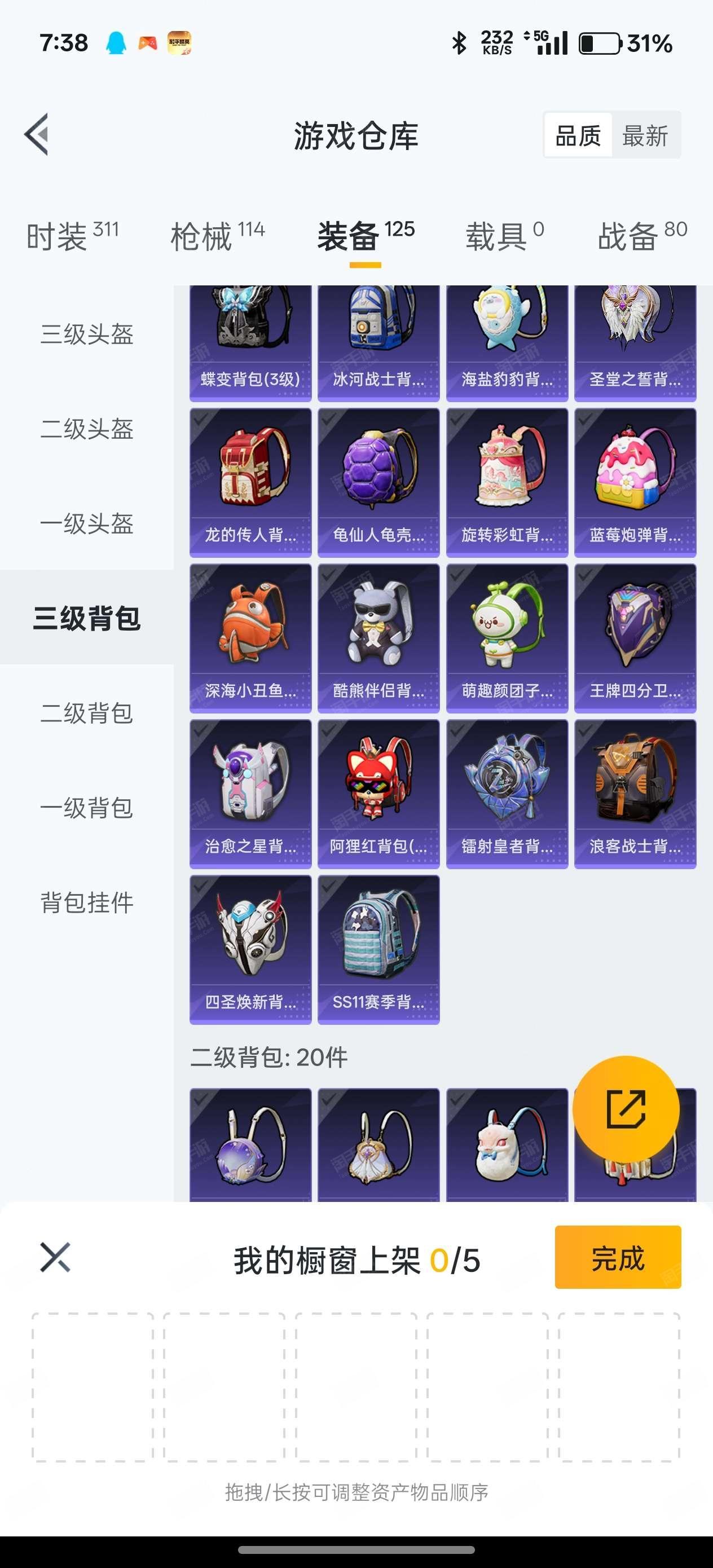713x1568 pixels.
Task: Open 背包挂件 category
Action: point(86,902)
